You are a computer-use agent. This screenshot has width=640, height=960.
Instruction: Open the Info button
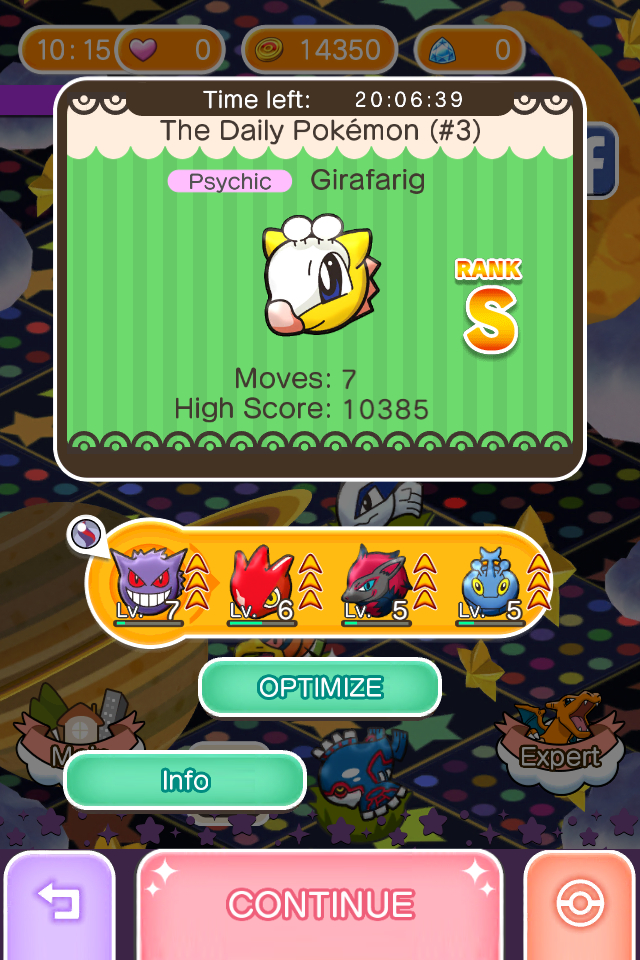pyautogui.click(x=185, y=780)
